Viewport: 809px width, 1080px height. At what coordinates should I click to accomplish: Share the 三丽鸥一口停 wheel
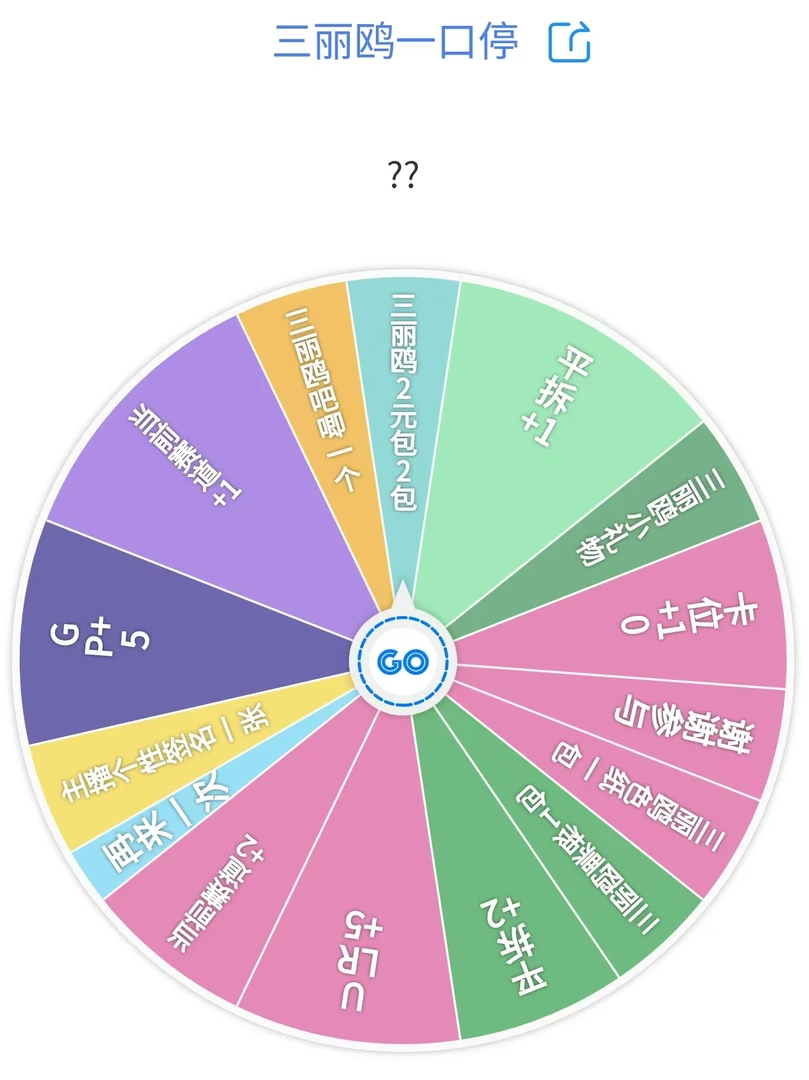571,42
